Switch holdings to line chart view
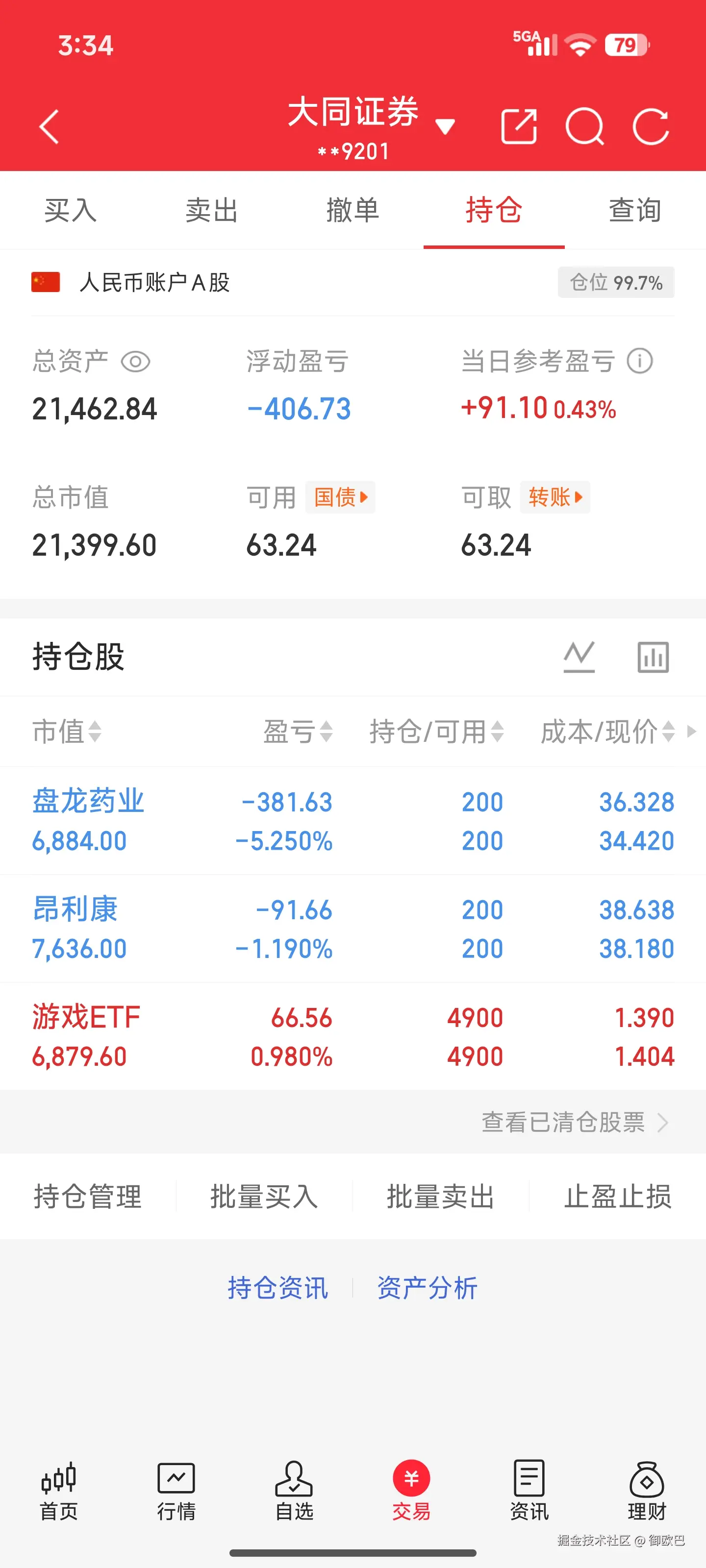The image size is (706, 1568). click(580, 658)
